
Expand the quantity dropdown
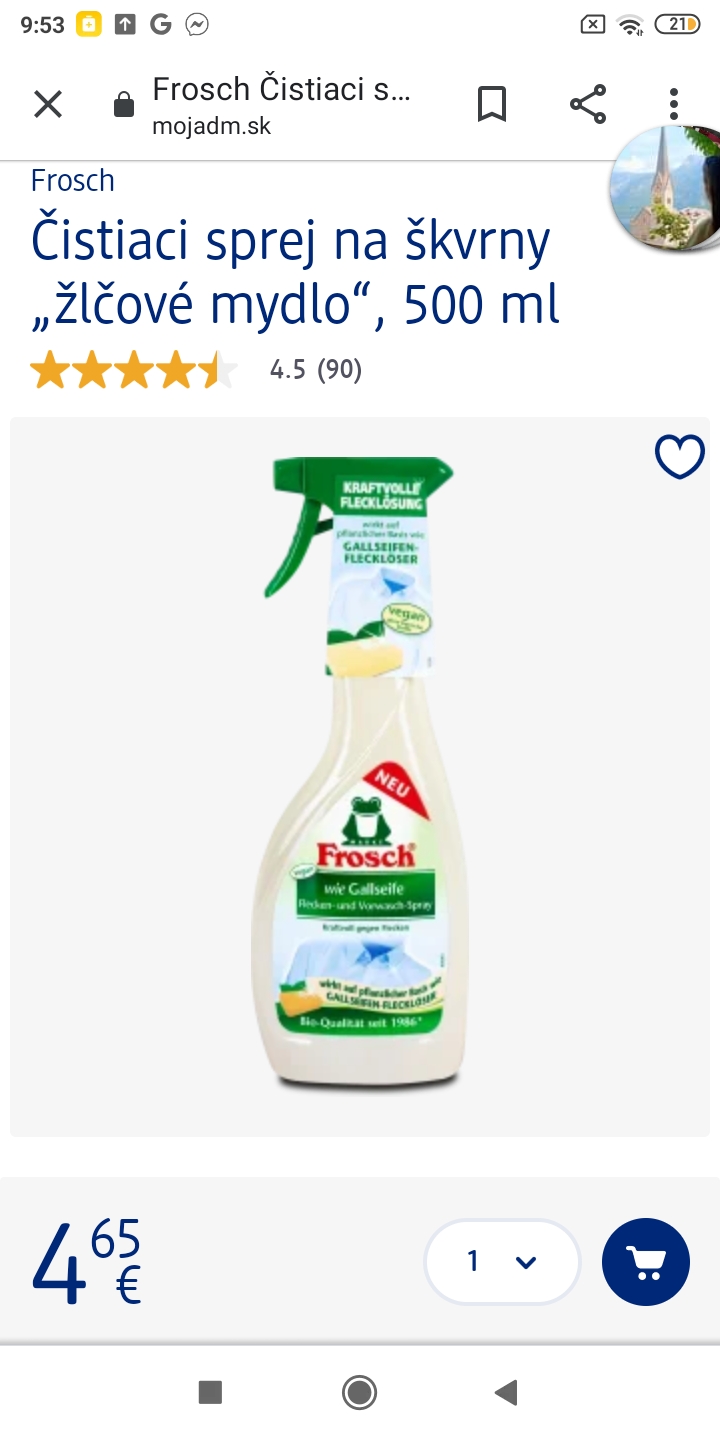coord(502,1262)
